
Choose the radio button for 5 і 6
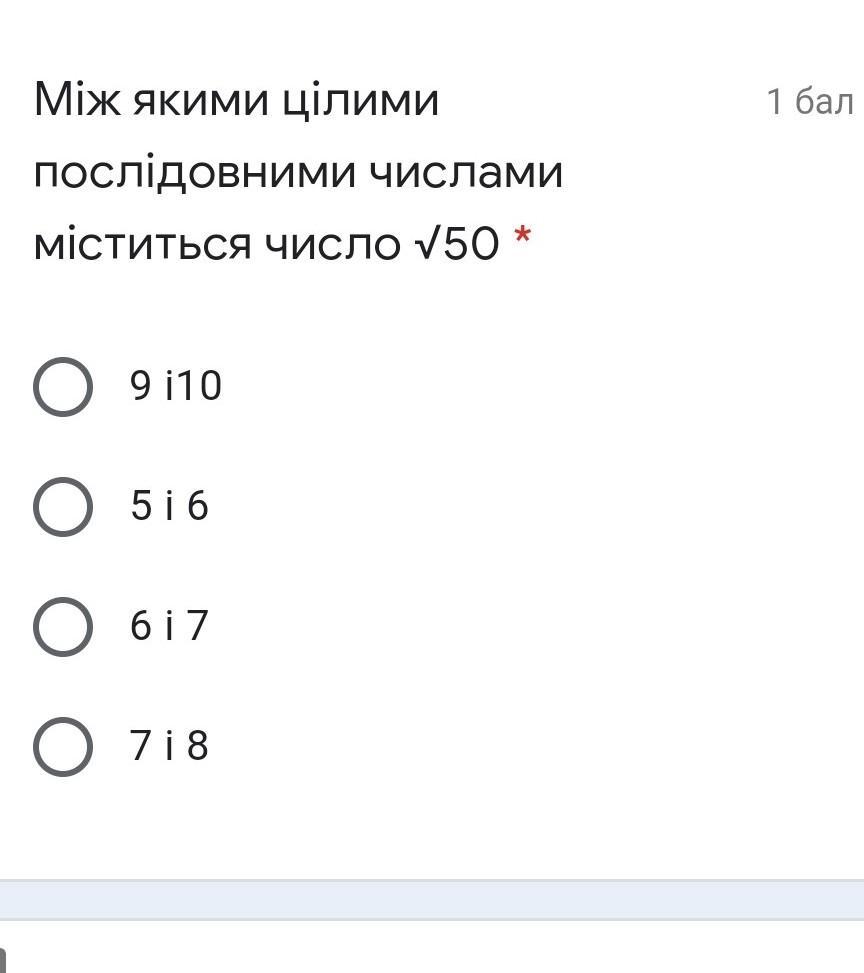(x=63, y=506)
